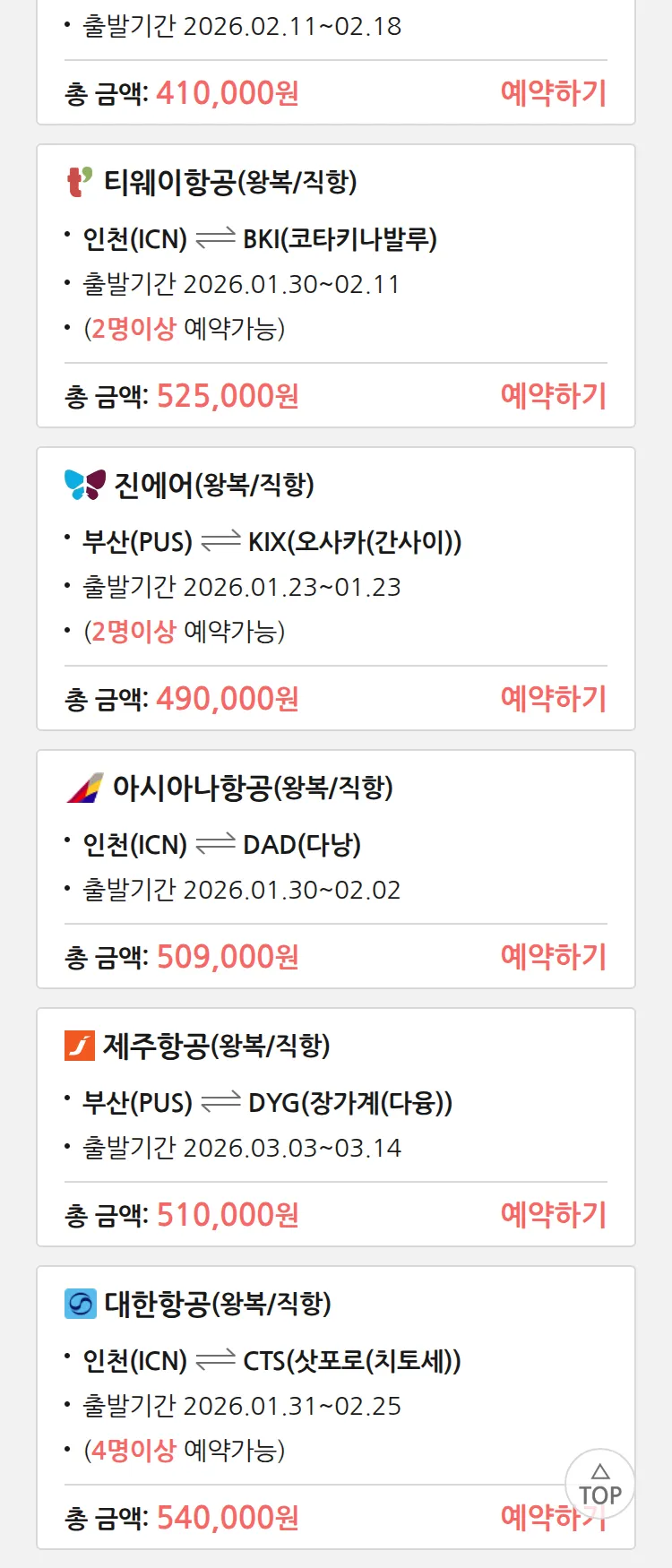672x1568 pixels.
Task: Book the 티웨이항공 flight to 코타키나발루
Action: pyautogui.click(x=553, y=396)
